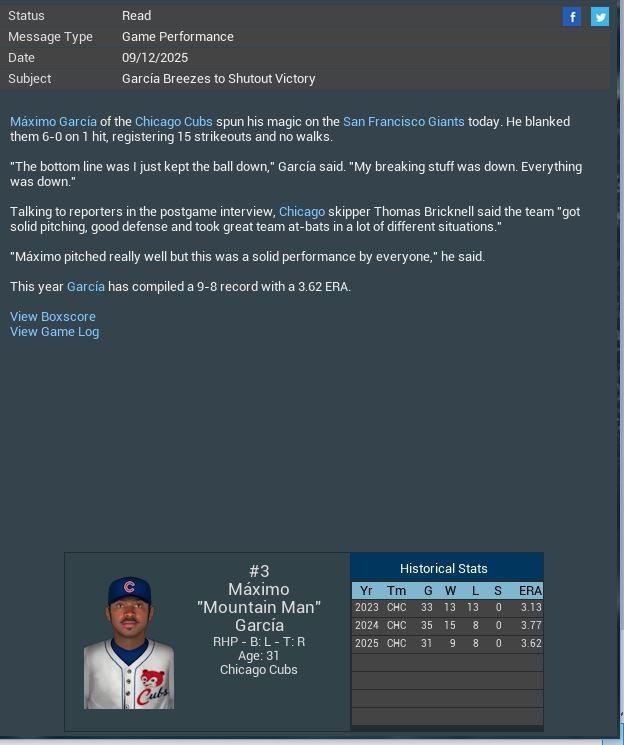Open the San Francisco Giants link
This screenshot has width=624, height=745.
(403, 122)
